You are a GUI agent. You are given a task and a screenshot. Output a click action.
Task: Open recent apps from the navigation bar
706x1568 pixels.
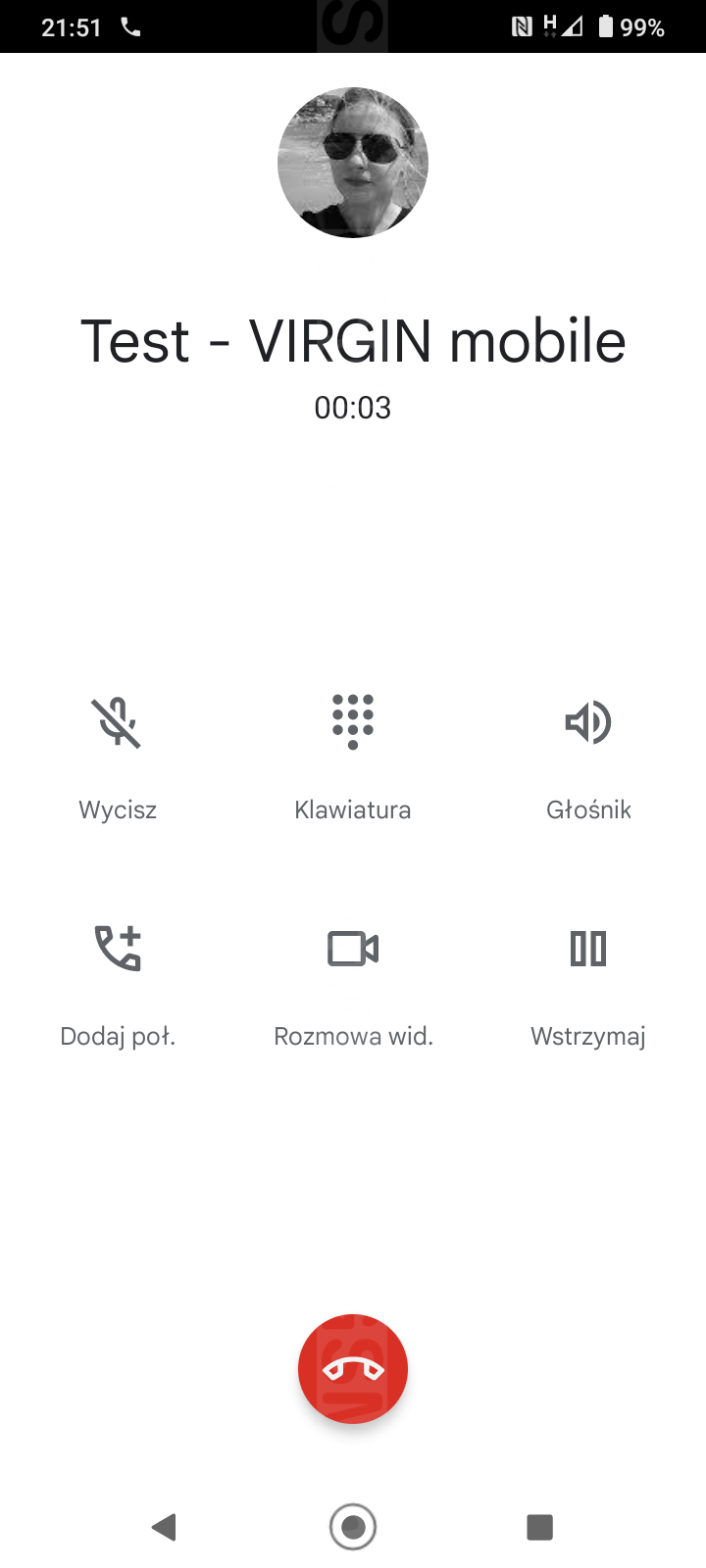click(x=539, y=1526)
